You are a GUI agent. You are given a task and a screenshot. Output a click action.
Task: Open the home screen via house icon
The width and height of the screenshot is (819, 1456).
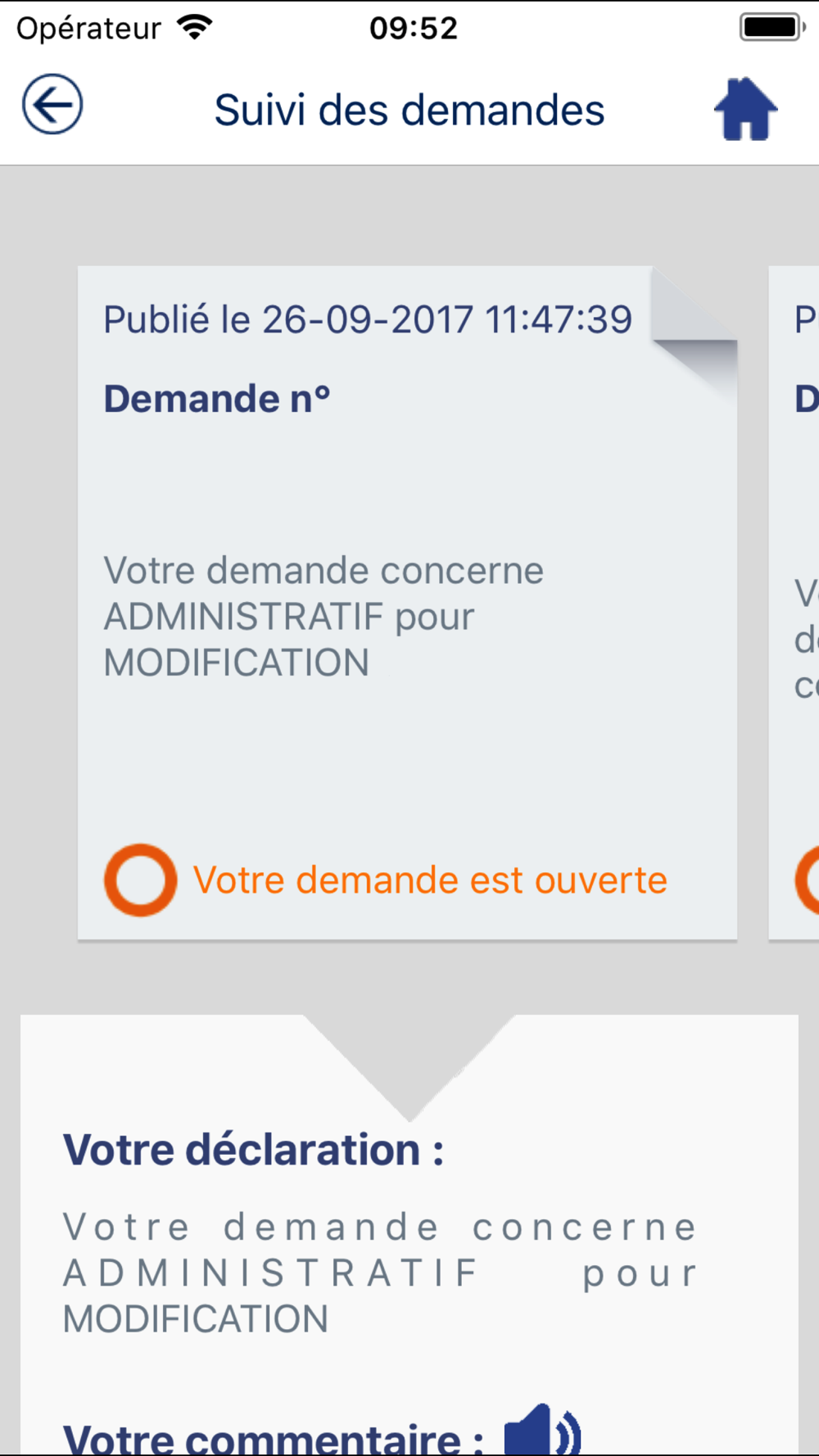(745, 109)
